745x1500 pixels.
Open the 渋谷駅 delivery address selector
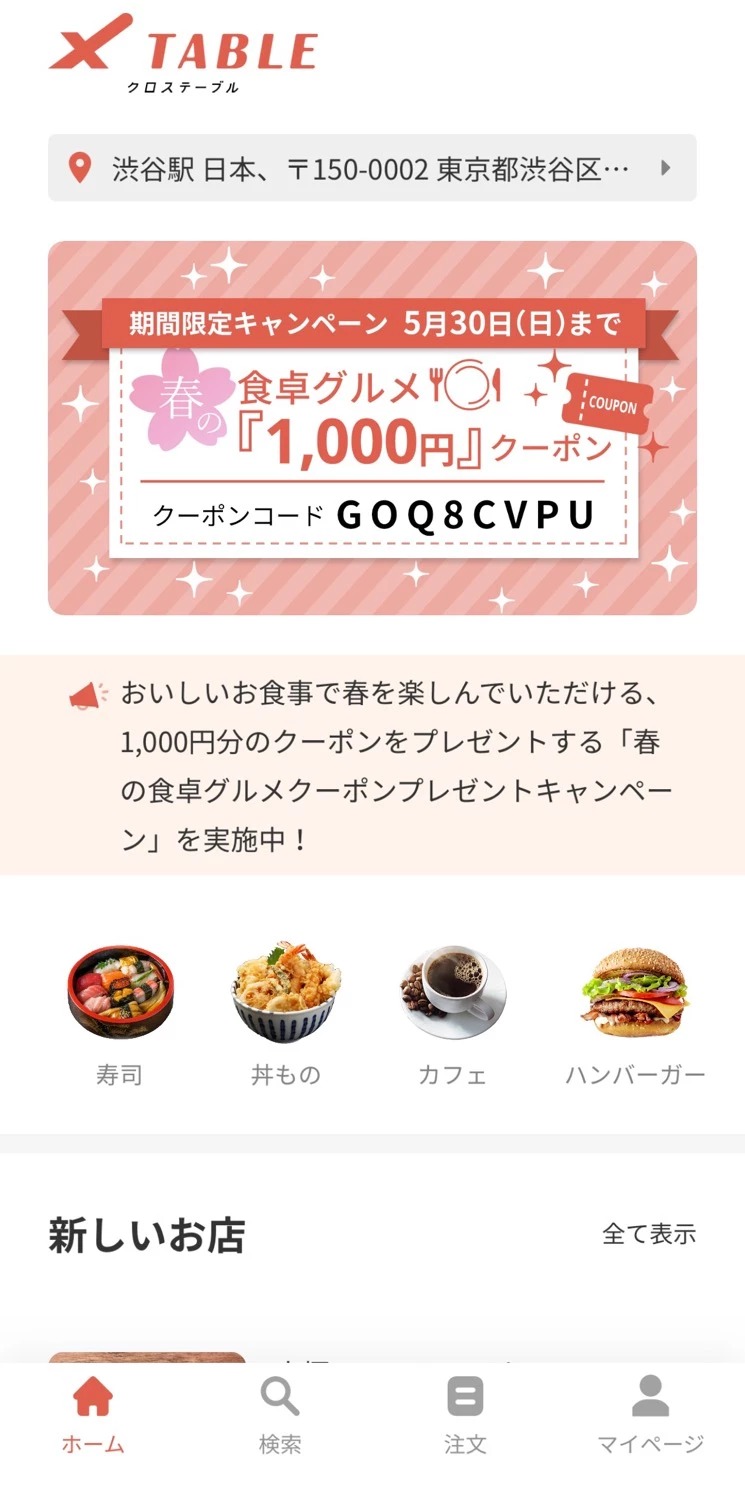click(372, 168)
